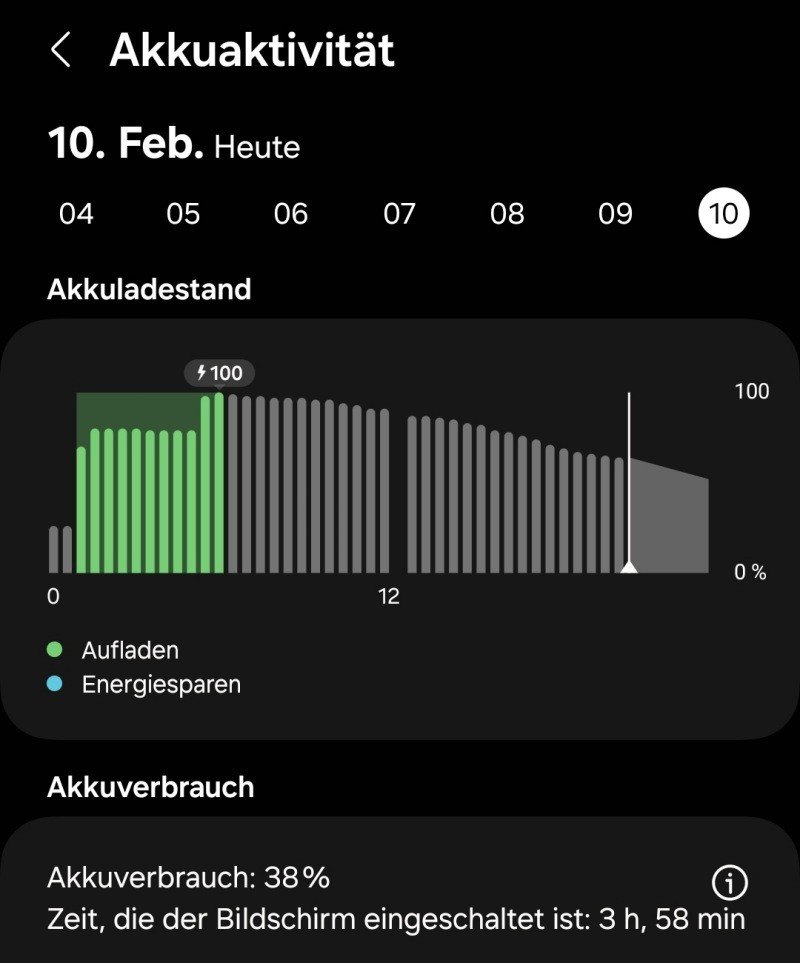View day 07 battery data
The height and width of the screenshot is (963, 800).
click(399, 214)
